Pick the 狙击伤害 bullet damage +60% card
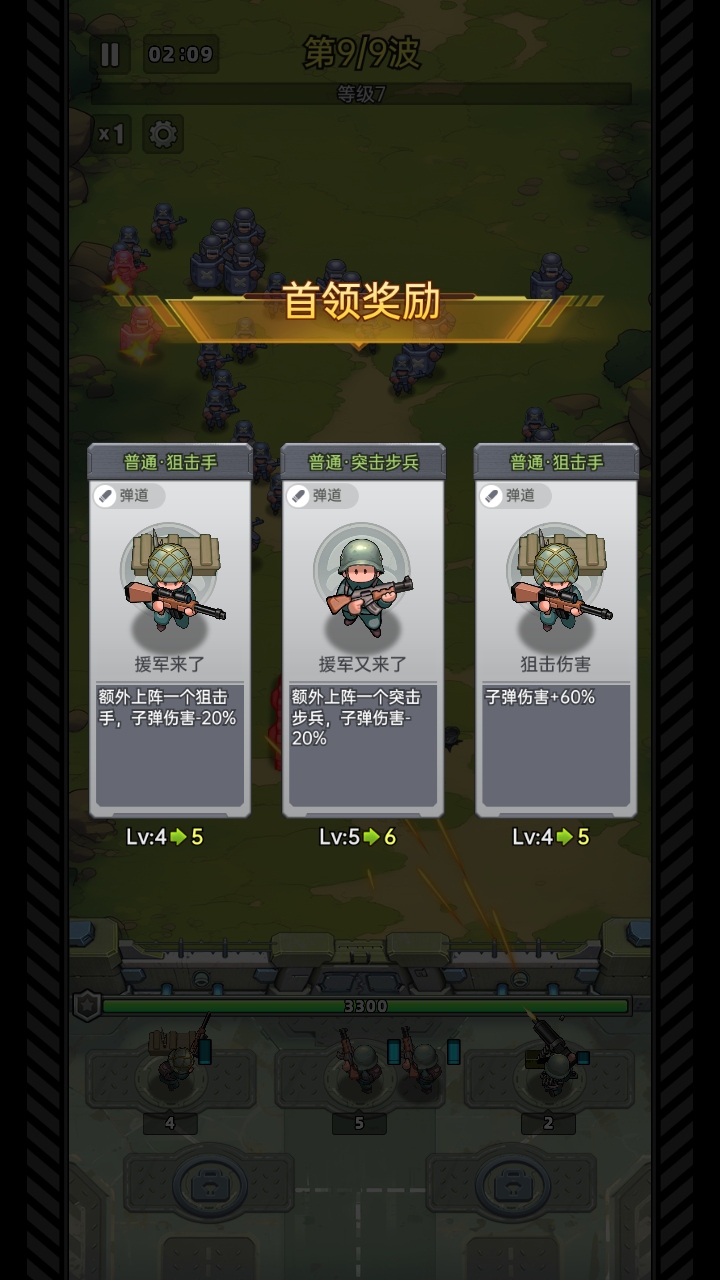720x1280 pixels. (x=556, y=630)
